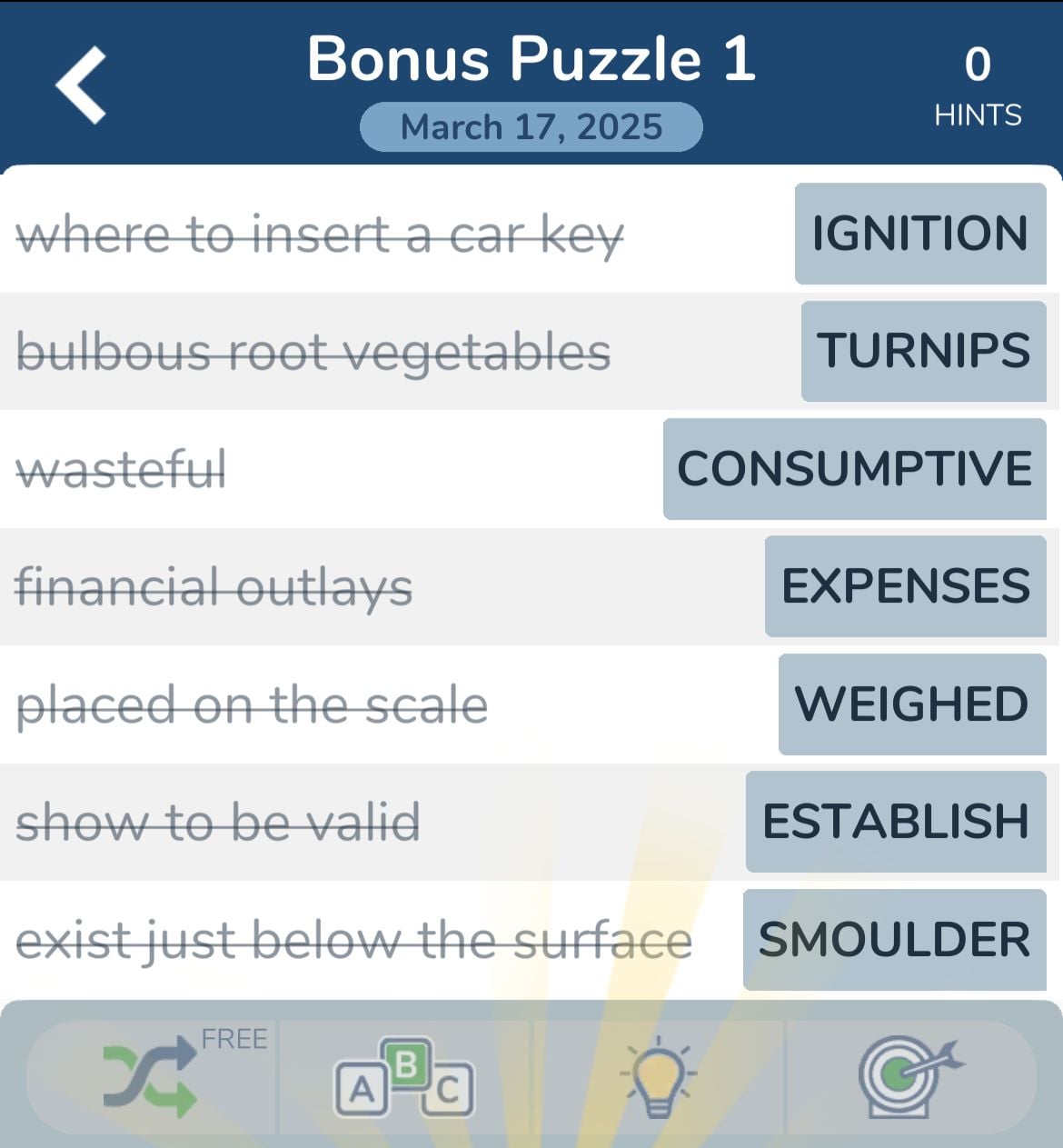Select the clue 'exist just below the surface'
The image size is (1063, 1148).
[x=353, y=940]
